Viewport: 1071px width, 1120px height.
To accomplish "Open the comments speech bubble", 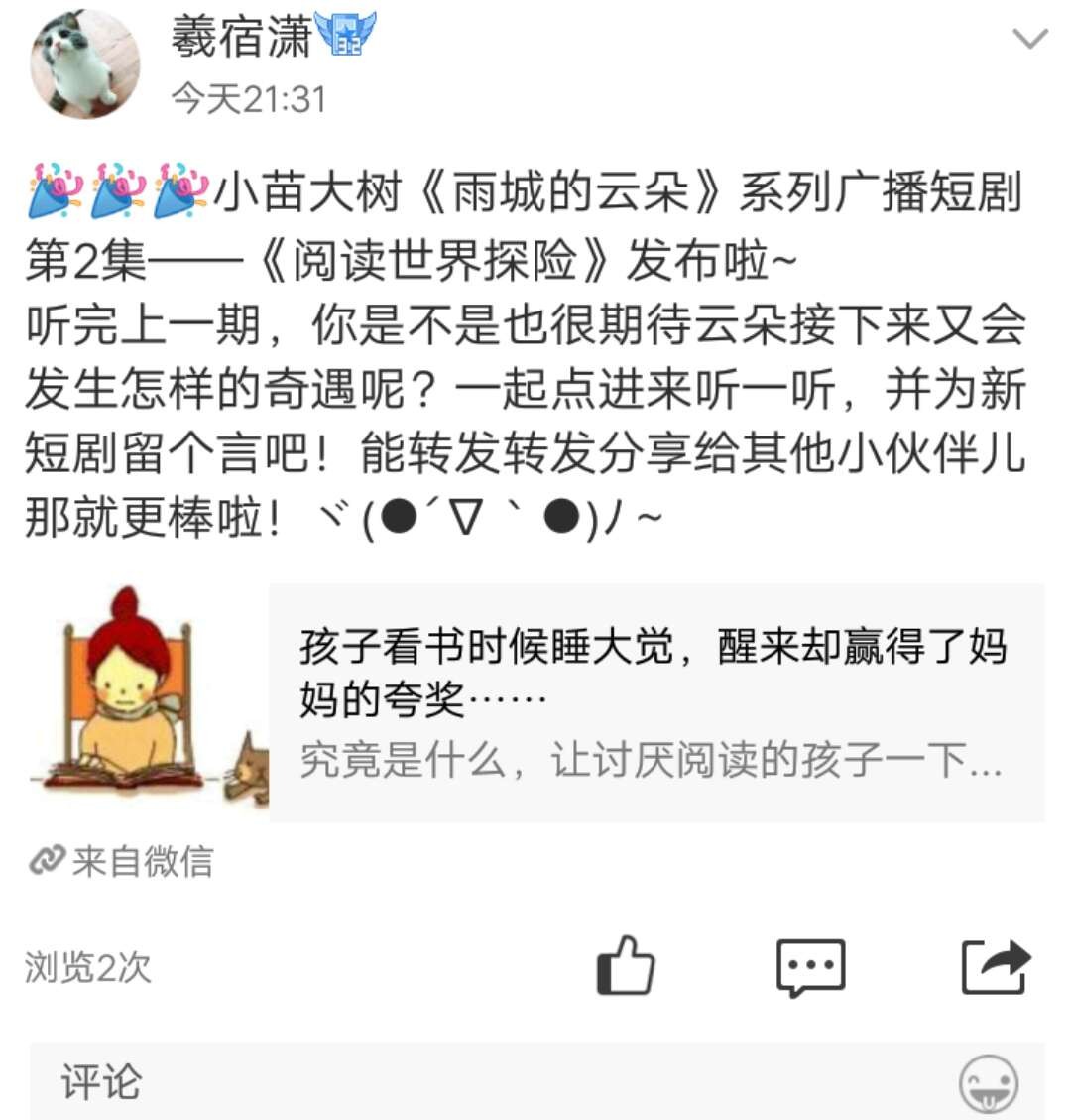I will 810,967.
